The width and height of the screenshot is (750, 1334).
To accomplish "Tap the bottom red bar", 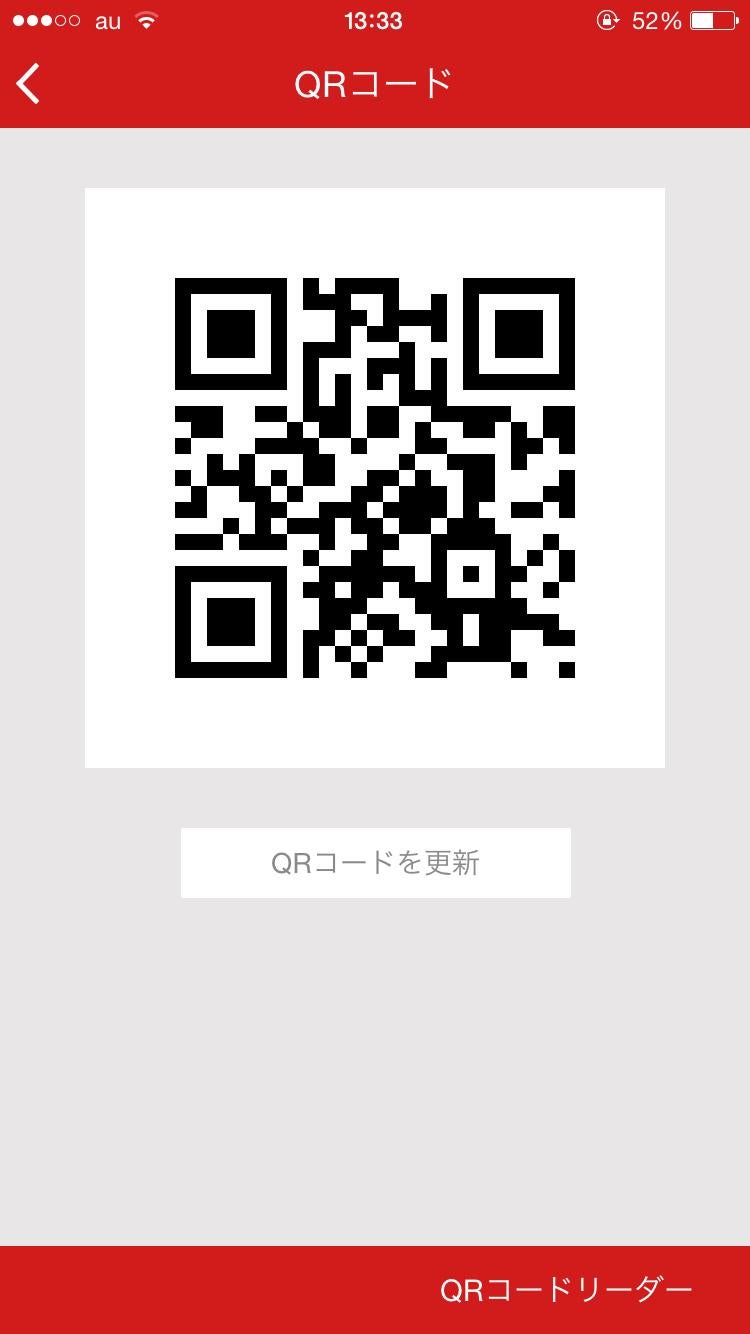I will coord(200,1288).
